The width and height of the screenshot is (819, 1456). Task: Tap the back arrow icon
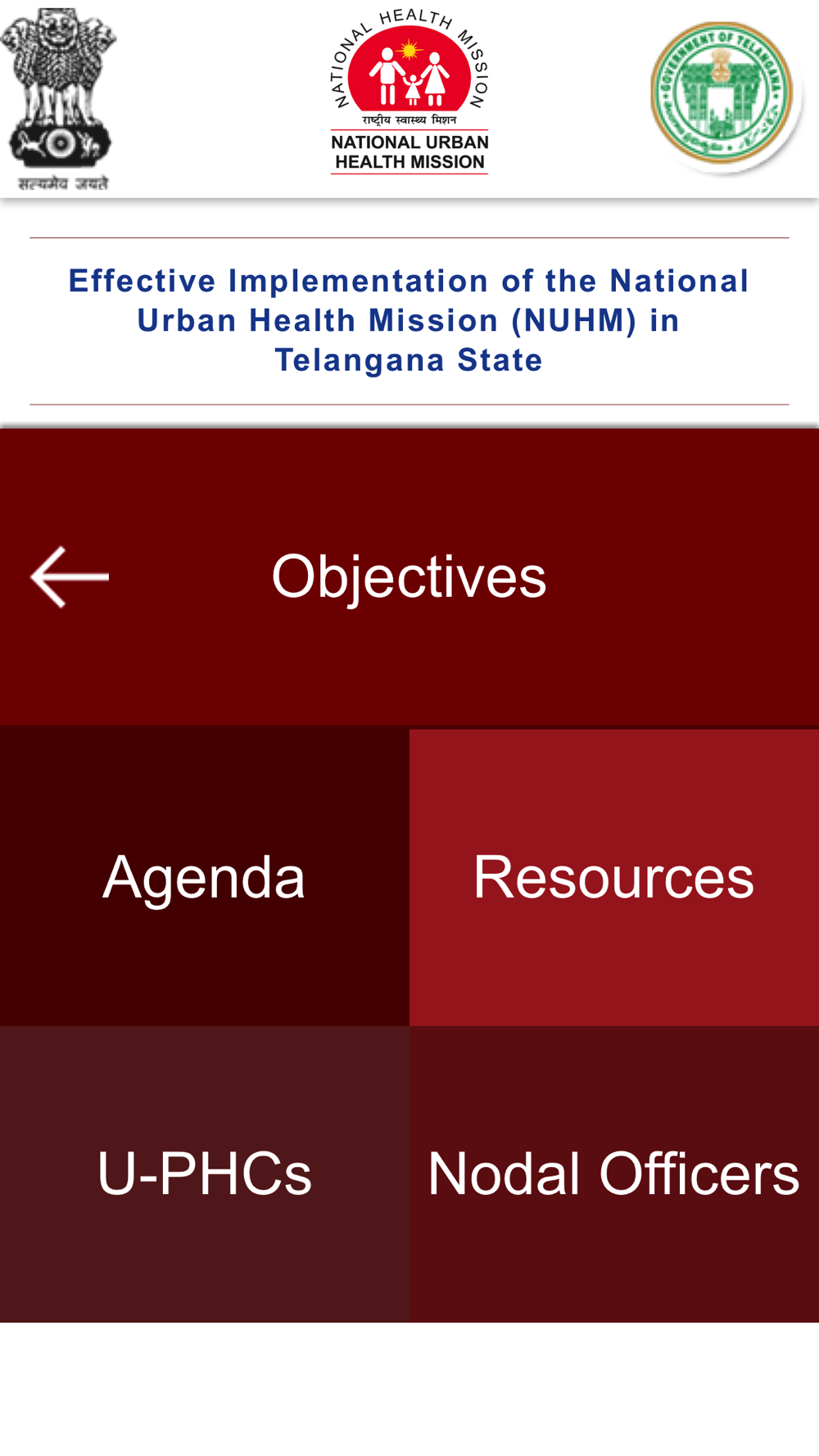tap(70, 577)
